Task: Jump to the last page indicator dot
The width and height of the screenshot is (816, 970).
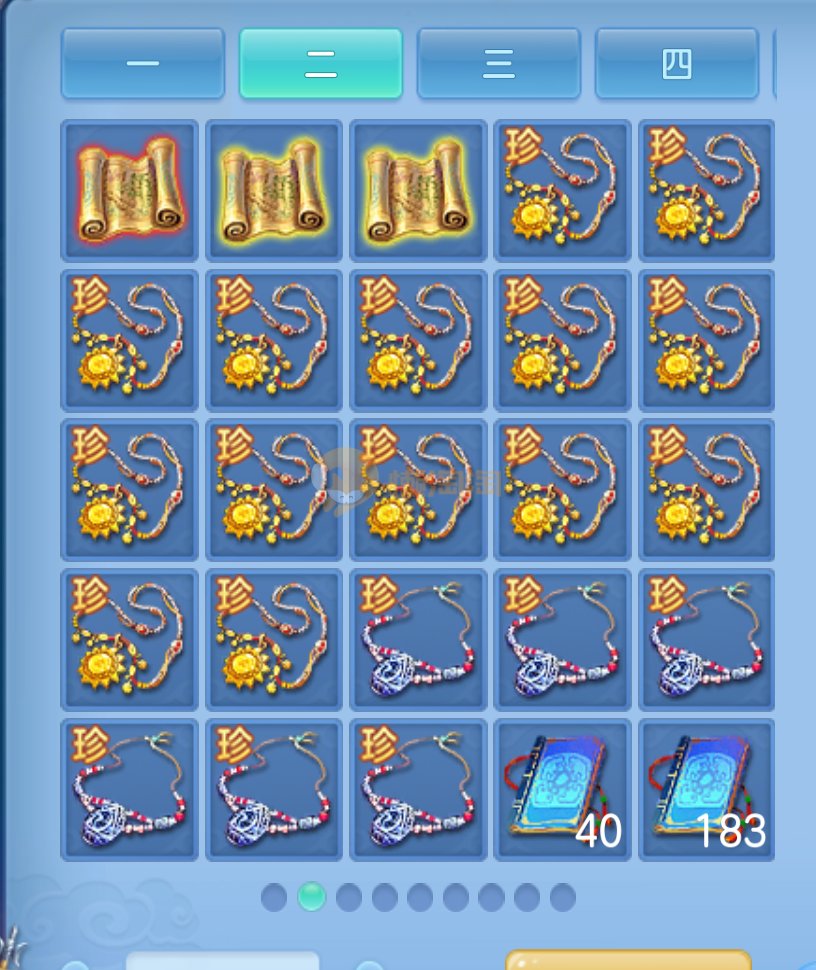Action: click(x=563, y=897)
